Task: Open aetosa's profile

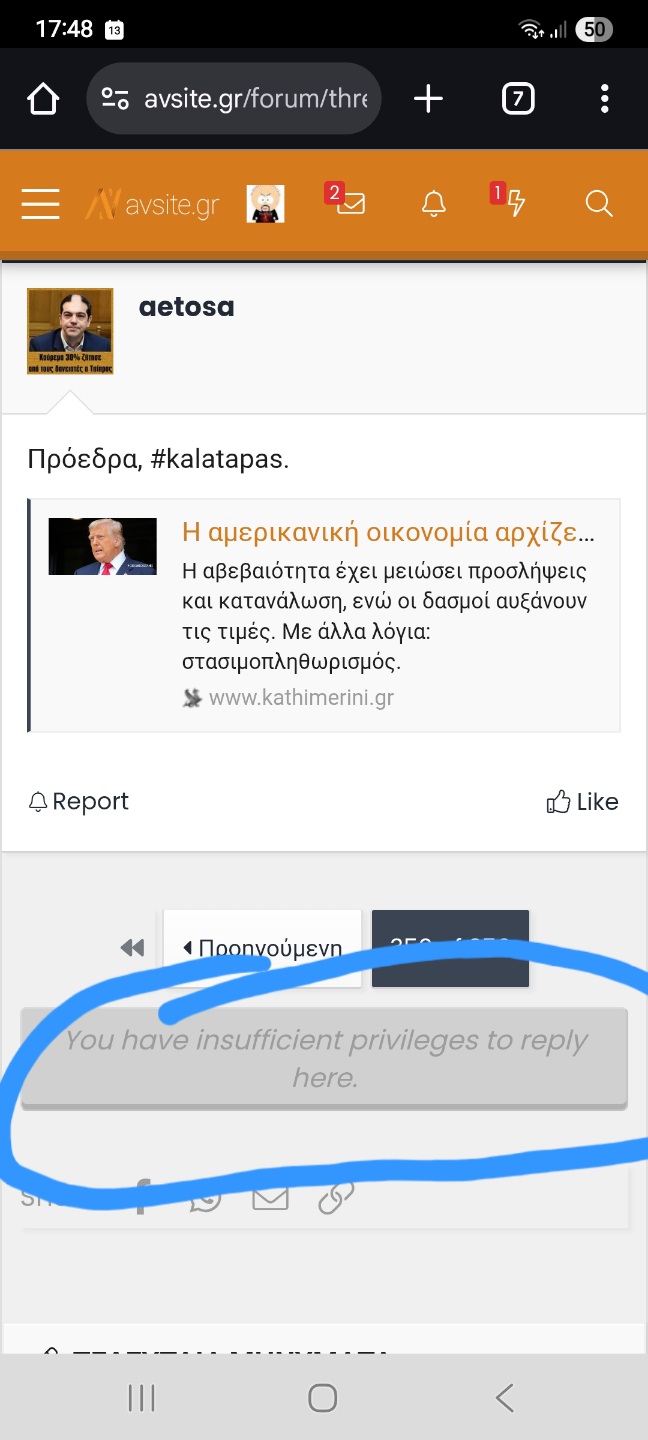Action: [186, 307]
